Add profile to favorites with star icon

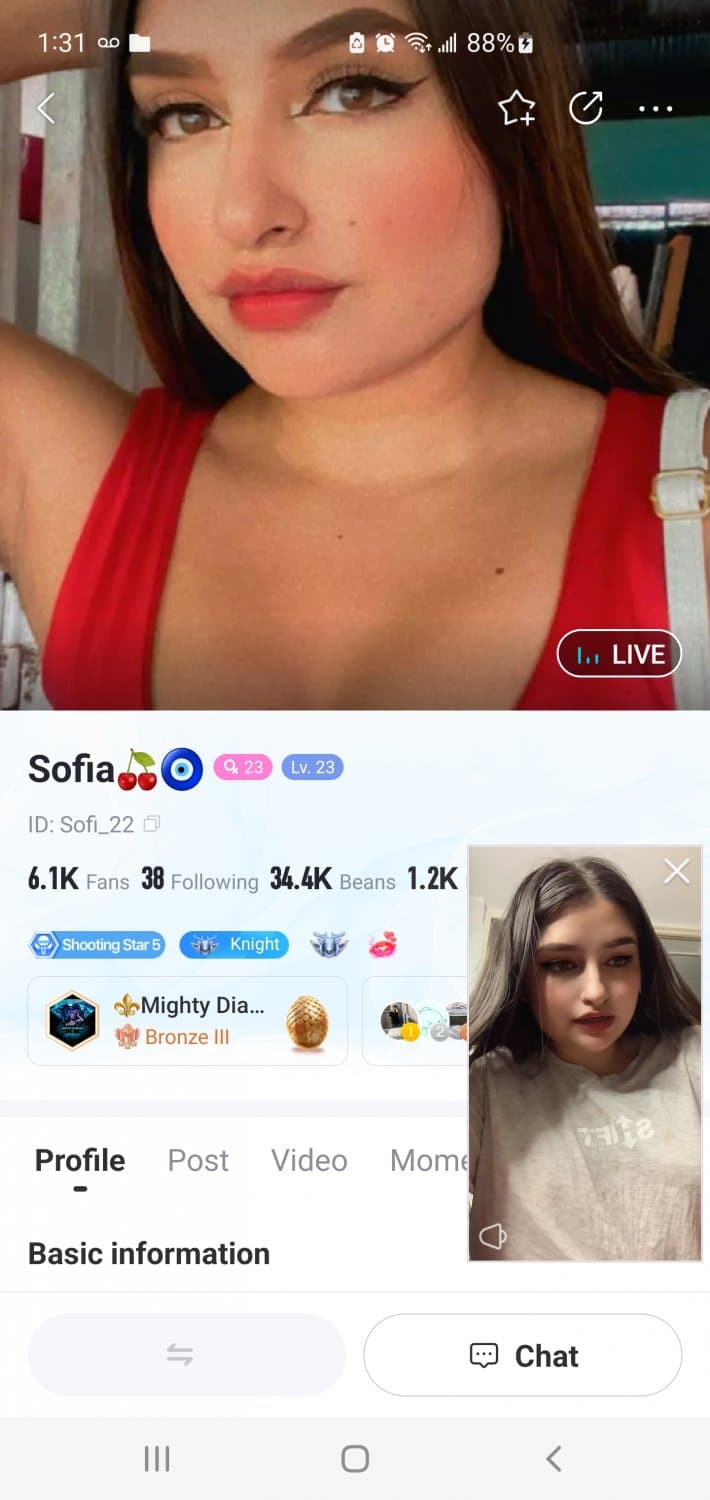[516, 108]
